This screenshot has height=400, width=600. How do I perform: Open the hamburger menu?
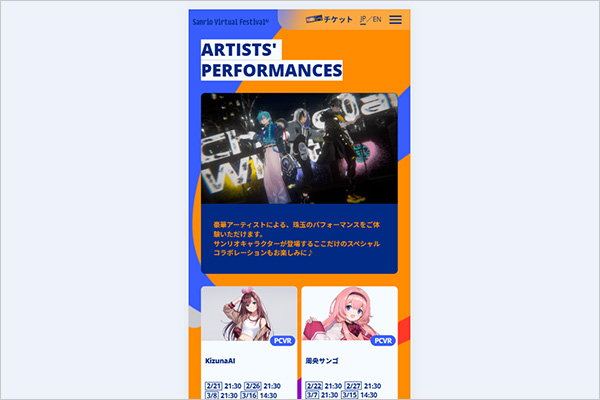[x=396, y=19]
